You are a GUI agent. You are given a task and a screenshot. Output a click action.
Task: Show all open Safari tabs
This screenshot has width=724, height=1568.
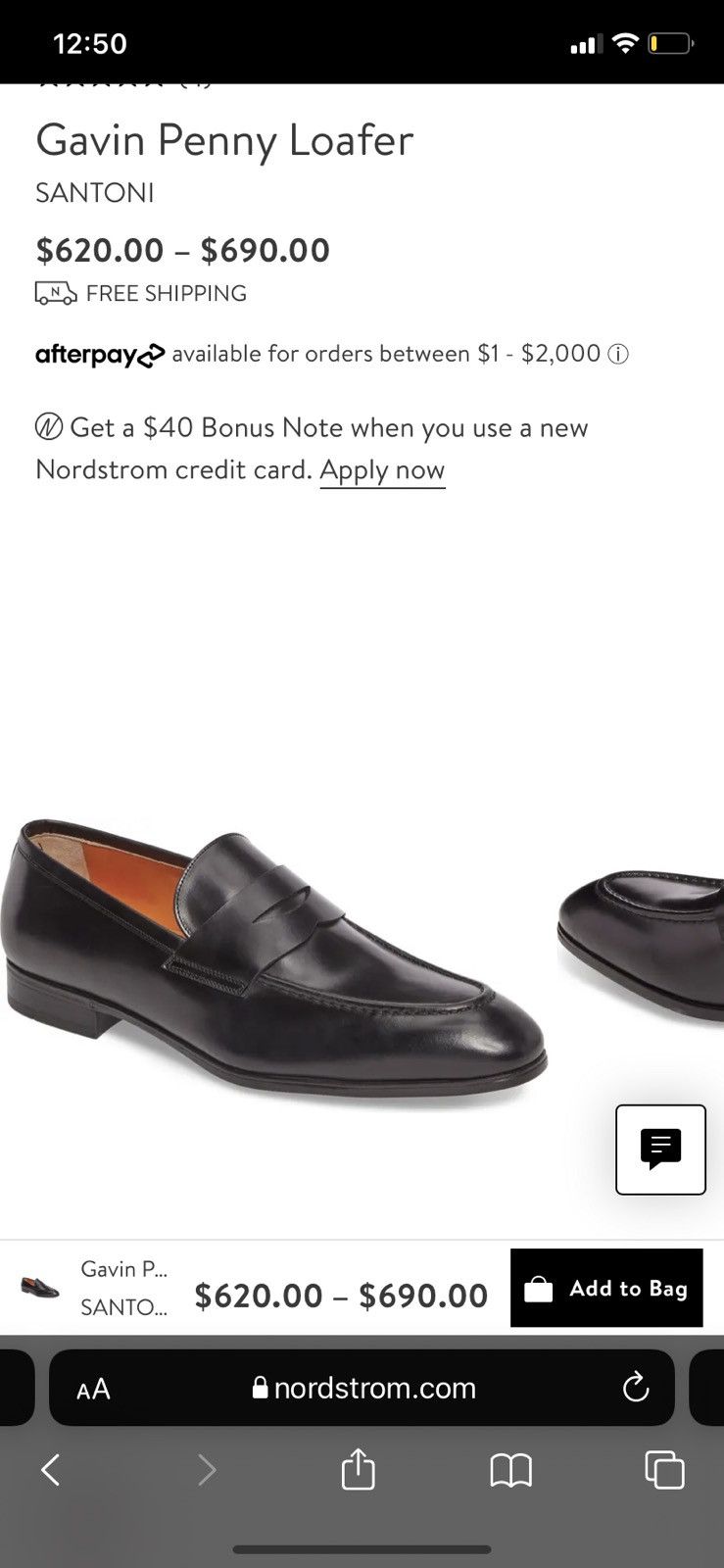pyautogui.click(x=663, y=1469)
